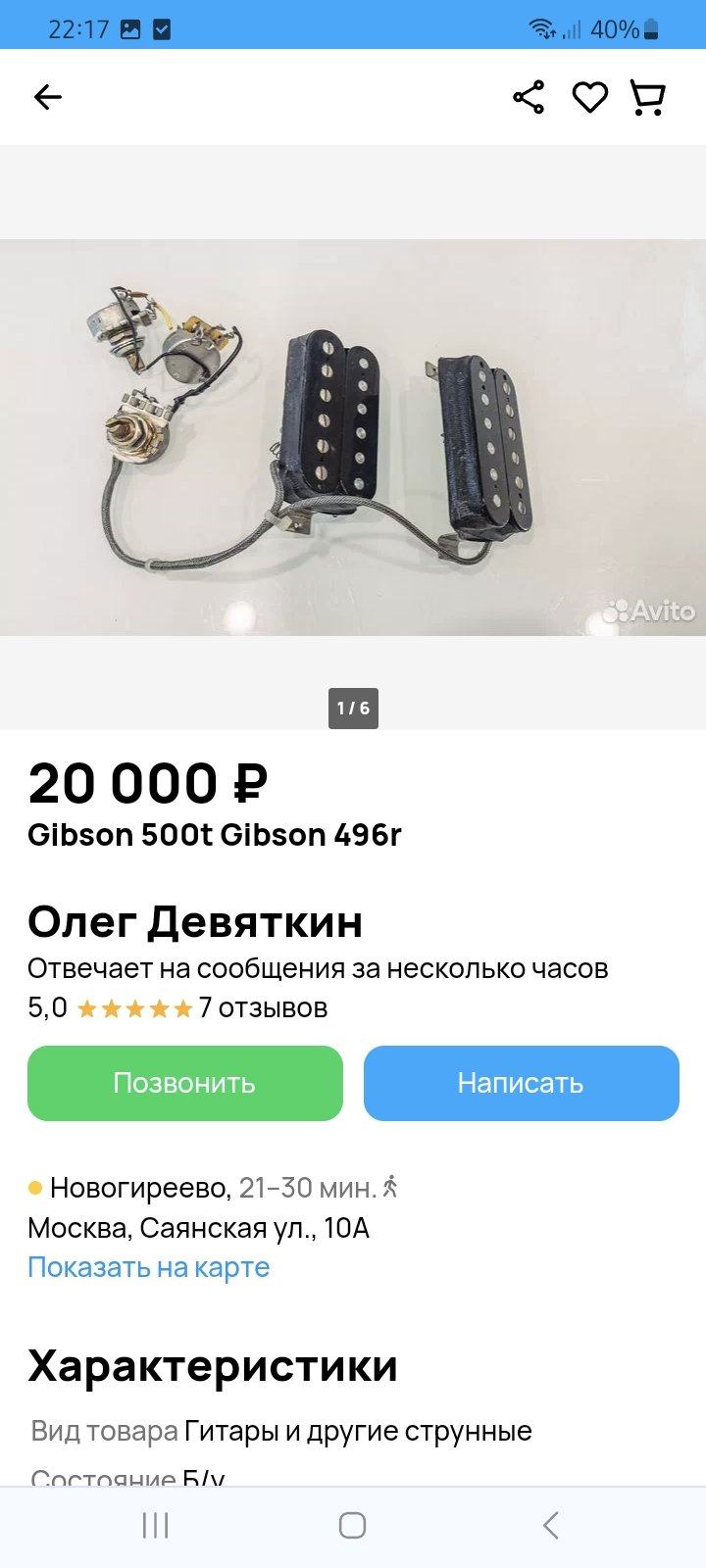Call the seller with Позвонить
Screen dimensions: 706x1568
click(x=184, y=1083)
